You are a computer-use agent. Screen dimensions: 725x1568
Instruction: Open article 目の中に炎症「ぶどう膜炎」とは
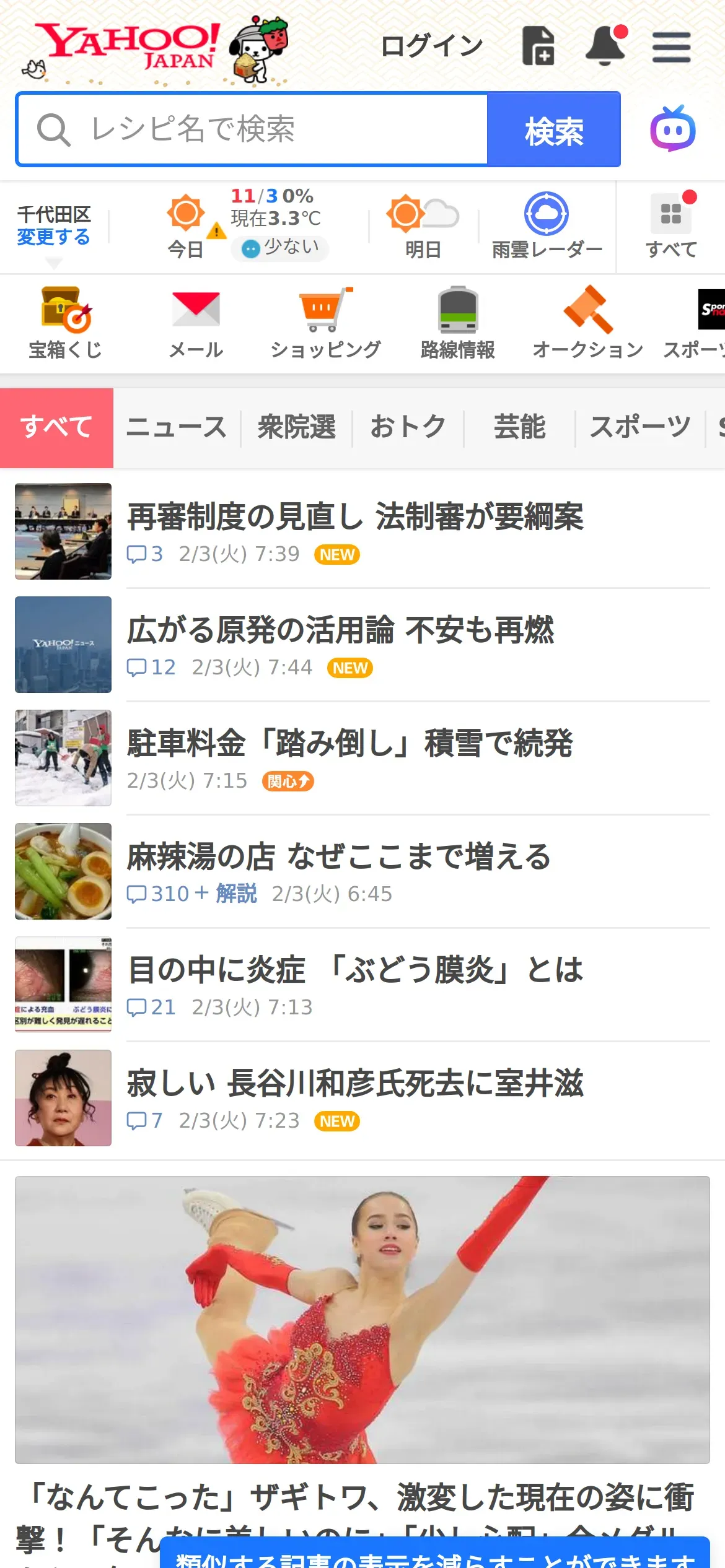[x=355, y=970]
